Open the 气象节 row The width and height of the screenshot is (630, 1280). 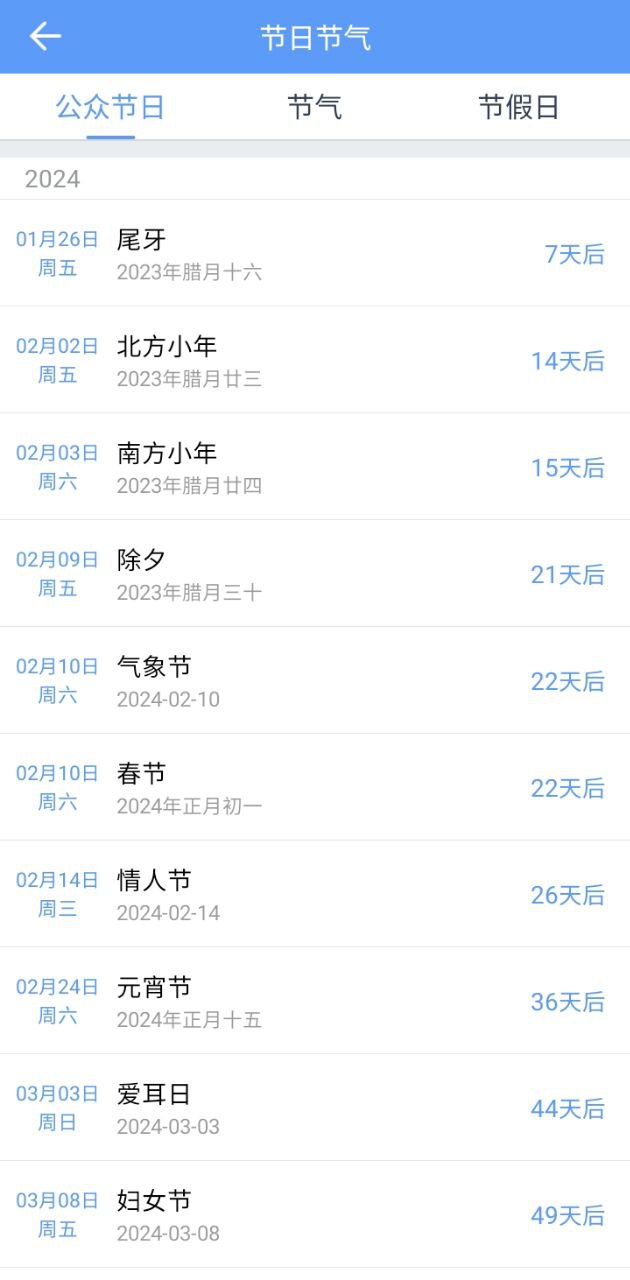315,681
